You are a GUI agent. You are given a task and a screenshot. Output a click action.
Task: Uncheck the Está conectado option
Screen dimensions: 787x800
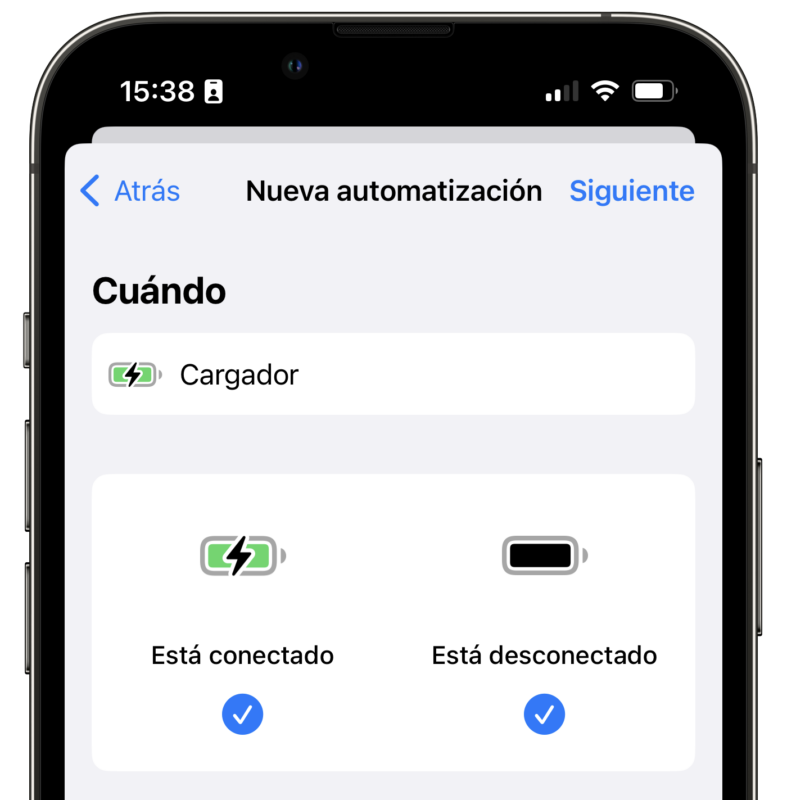point(242,714)
